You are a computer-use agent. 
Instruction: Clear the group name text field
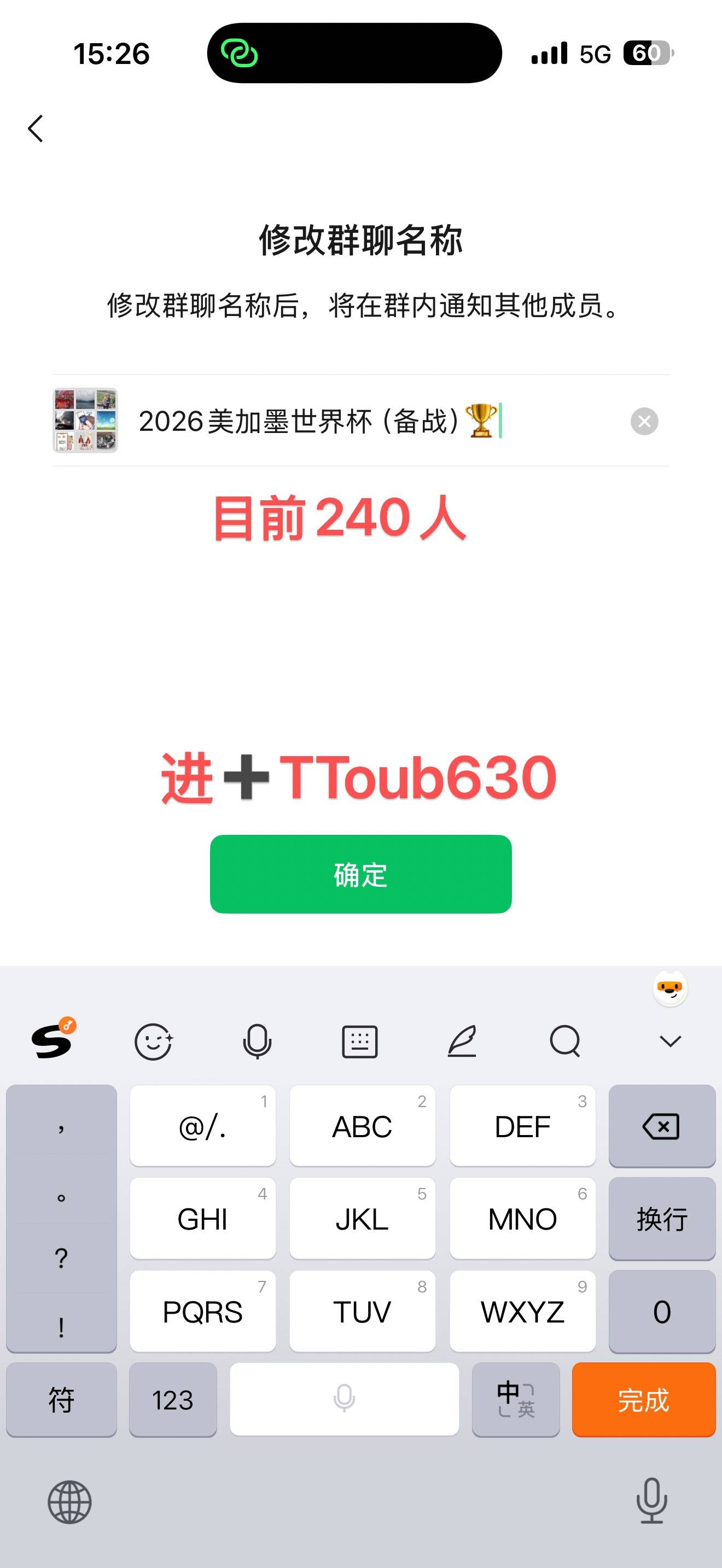click(x=644, y=421)
